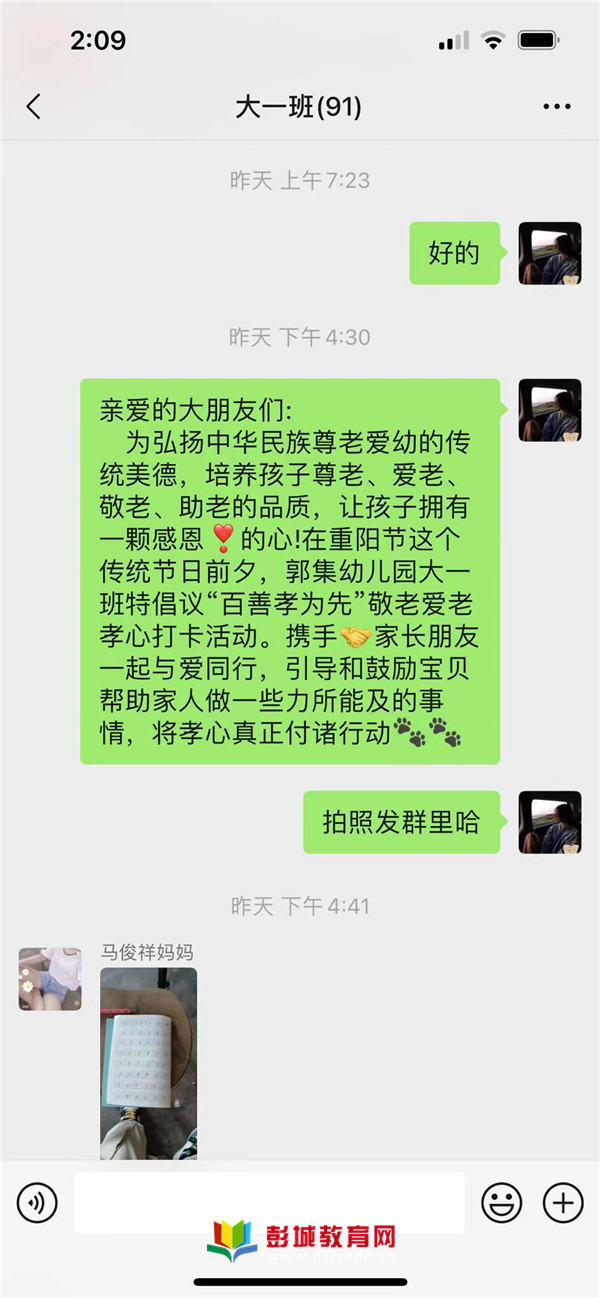The height and width of the screenshot is (1298, 600).
Task: Switch to voice message input
Action: pos(36,1202)
